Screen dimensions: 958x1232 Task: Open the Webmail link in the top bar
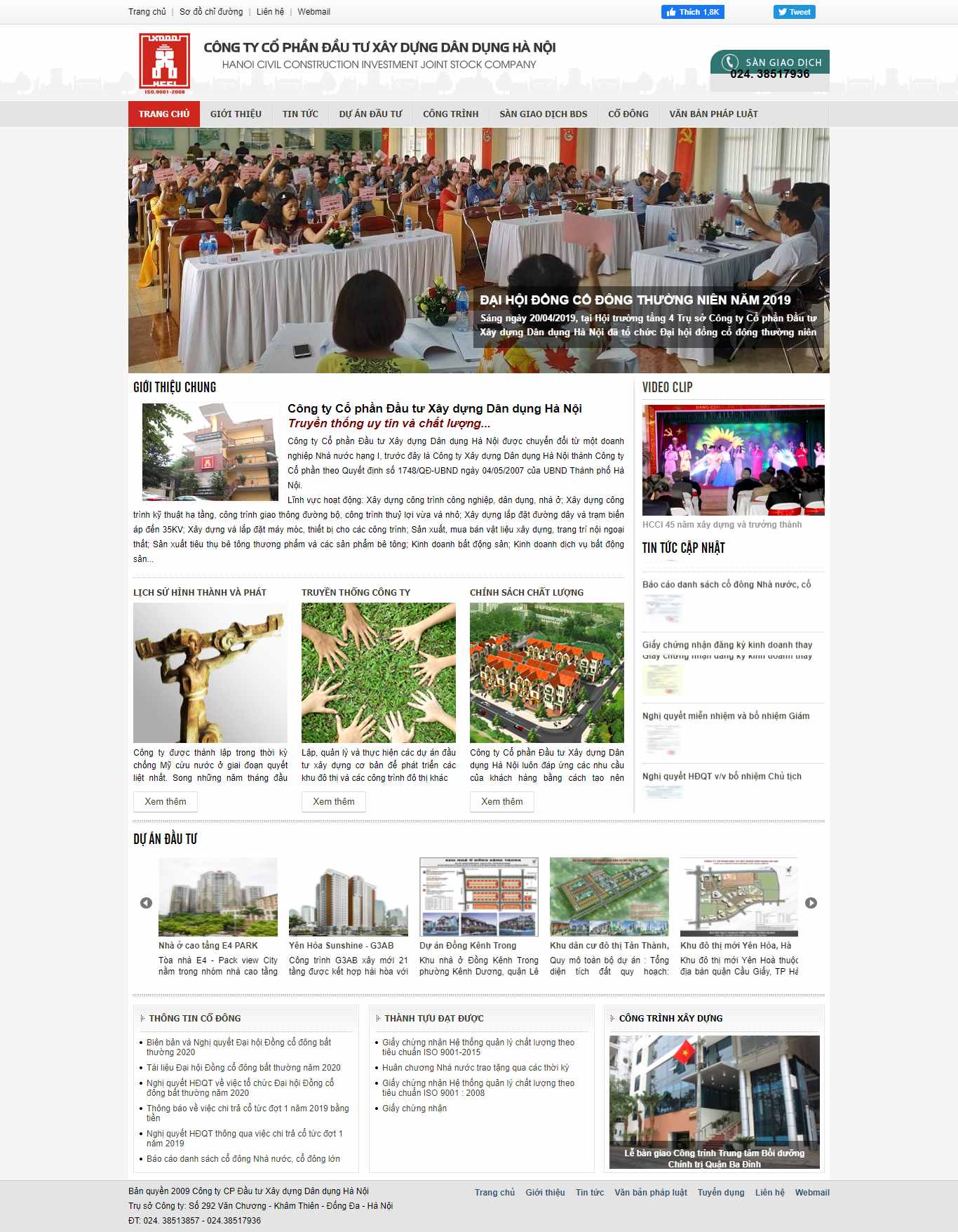coord(313,12)
